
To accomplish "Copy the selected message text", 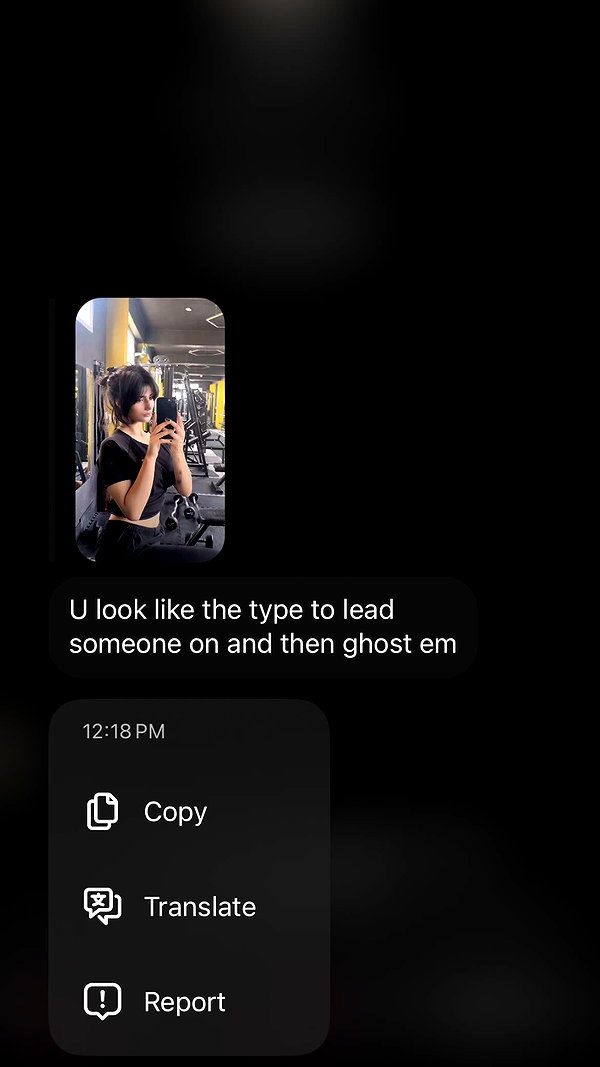I will tap(189, 811).
